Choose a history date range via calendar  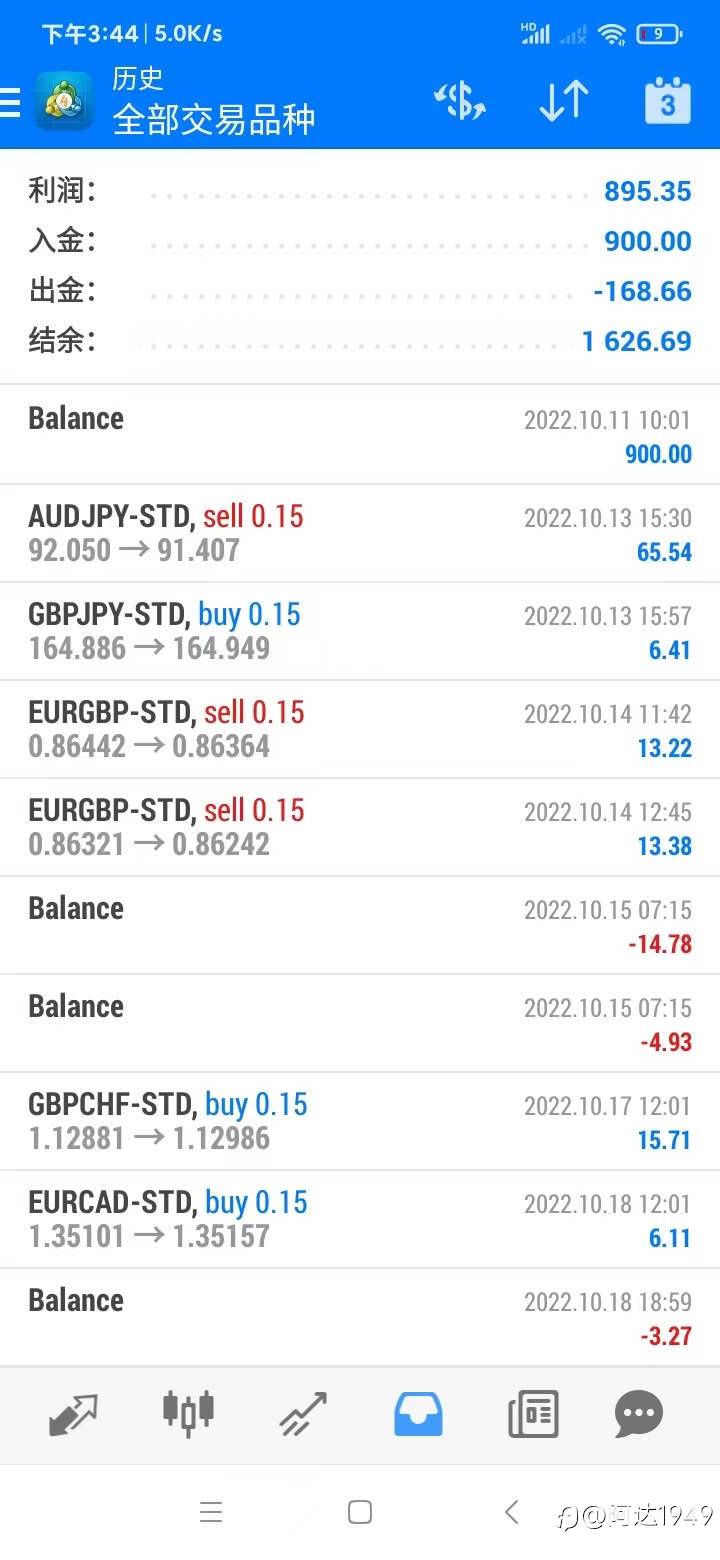pos(667,102)
